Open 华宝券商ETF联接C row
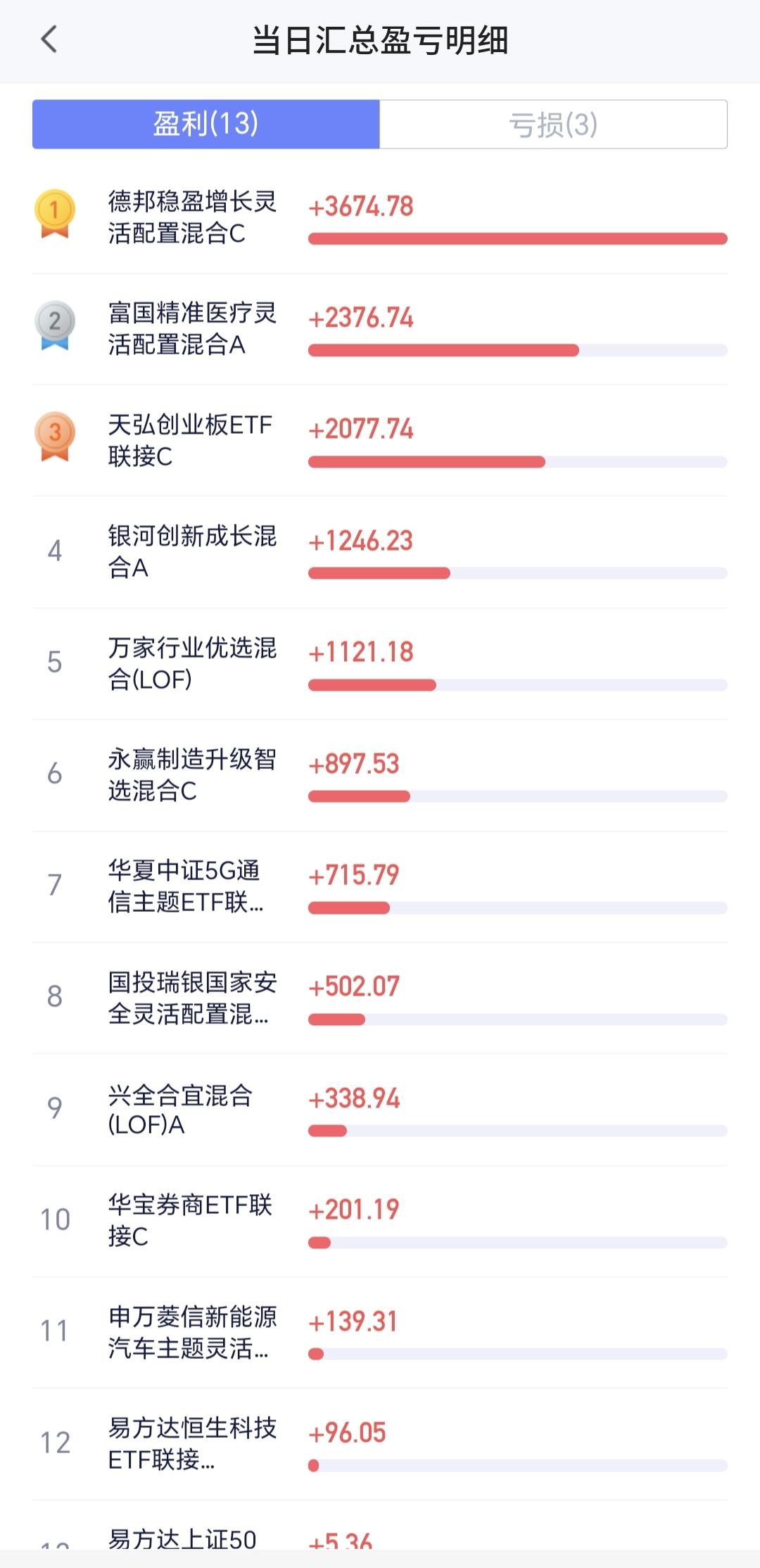The height and width of the screenshot is (1568, 760). point(380,1221)
